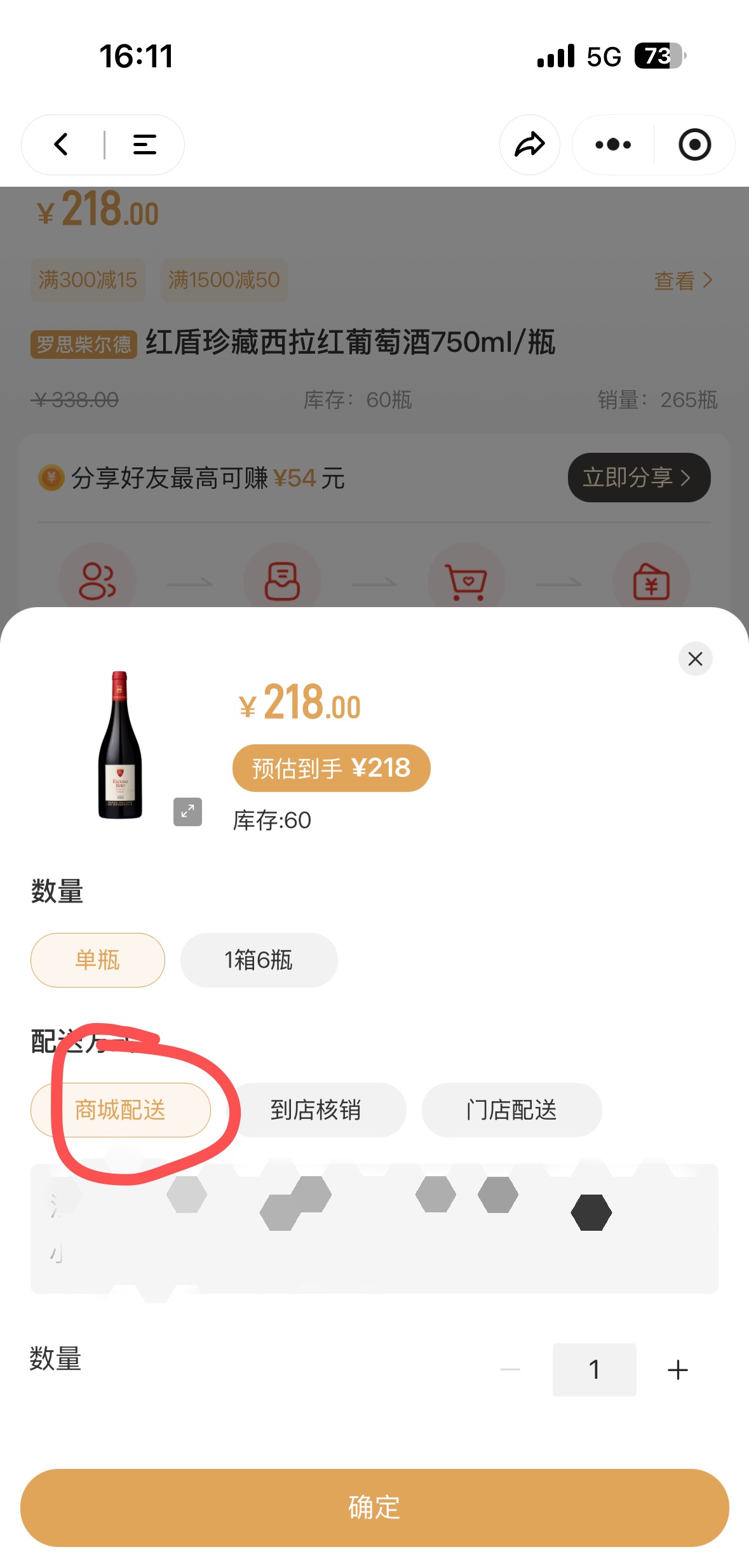This screenshot has height=1568, width=749.
Task: Choose 到店核销 pickup option
Action: point(316,1109)
